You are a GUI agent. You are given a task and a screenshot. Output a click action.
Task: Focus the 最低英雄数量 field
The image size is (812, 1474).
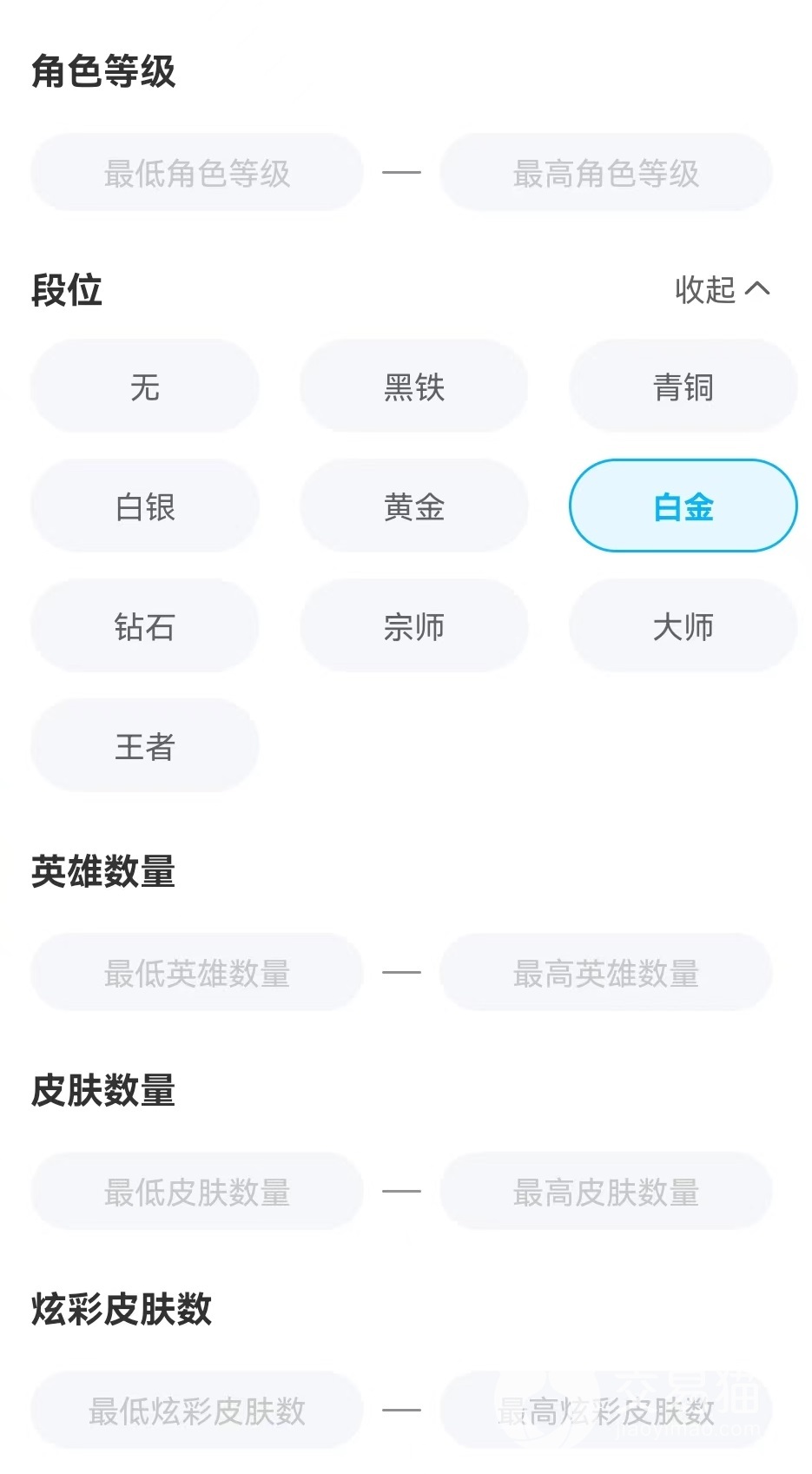pyautogui.click(x=197, y=973)
